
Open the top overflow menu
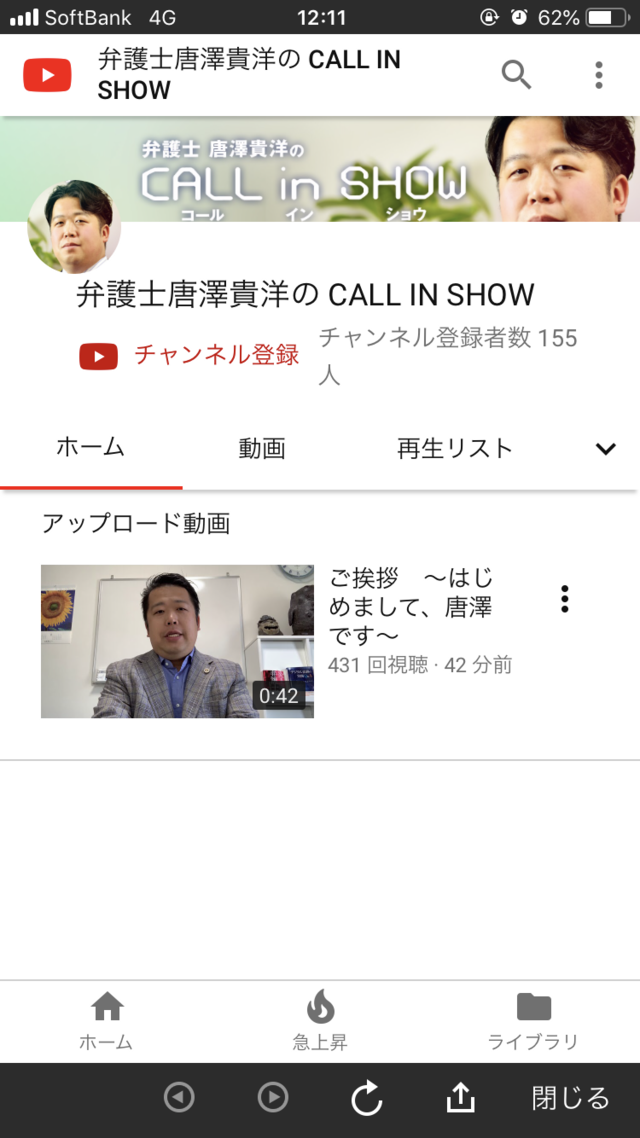pos(598,75)
